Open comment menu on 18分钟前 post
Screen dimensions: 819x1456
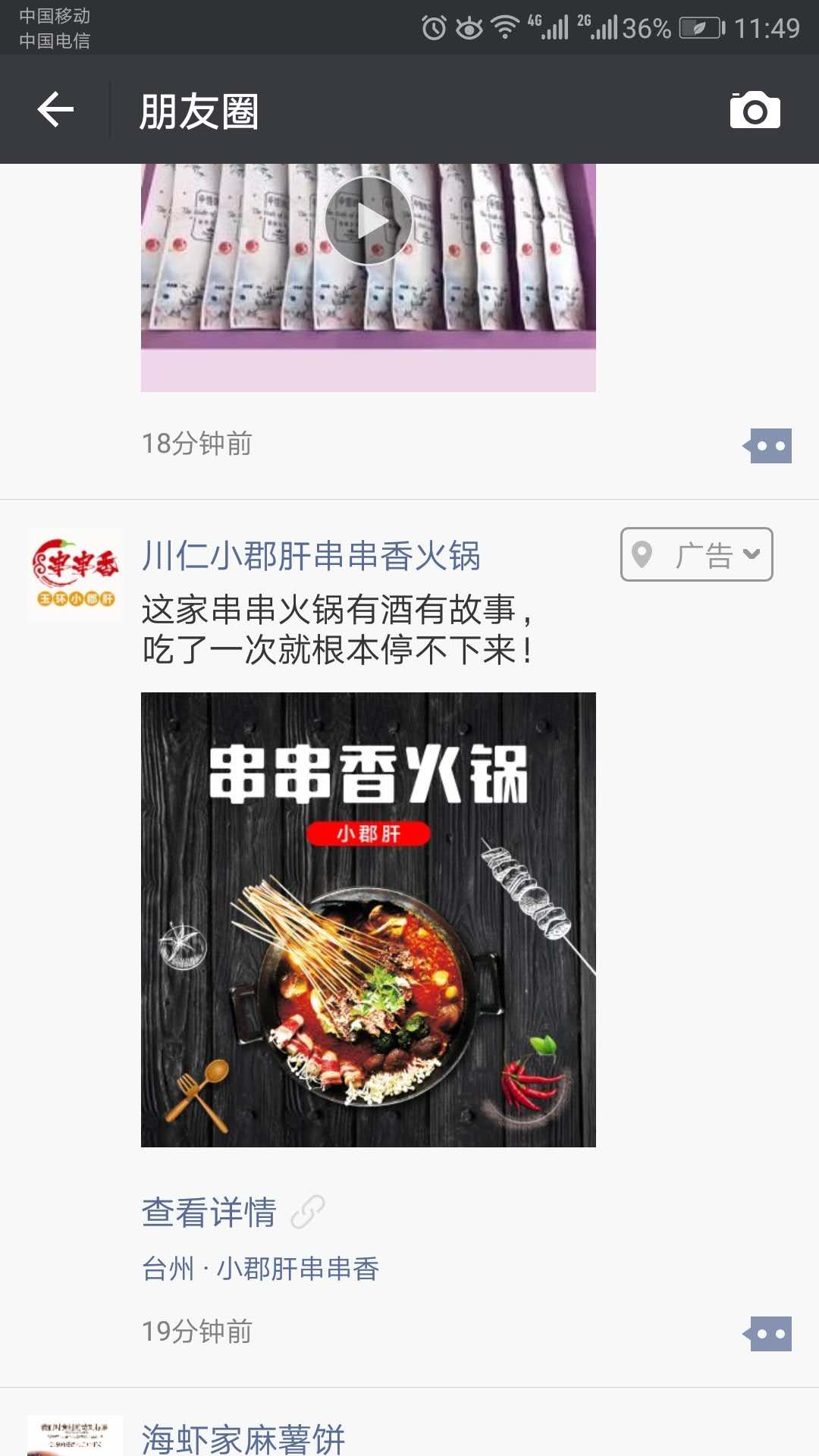tap(767, 445)
